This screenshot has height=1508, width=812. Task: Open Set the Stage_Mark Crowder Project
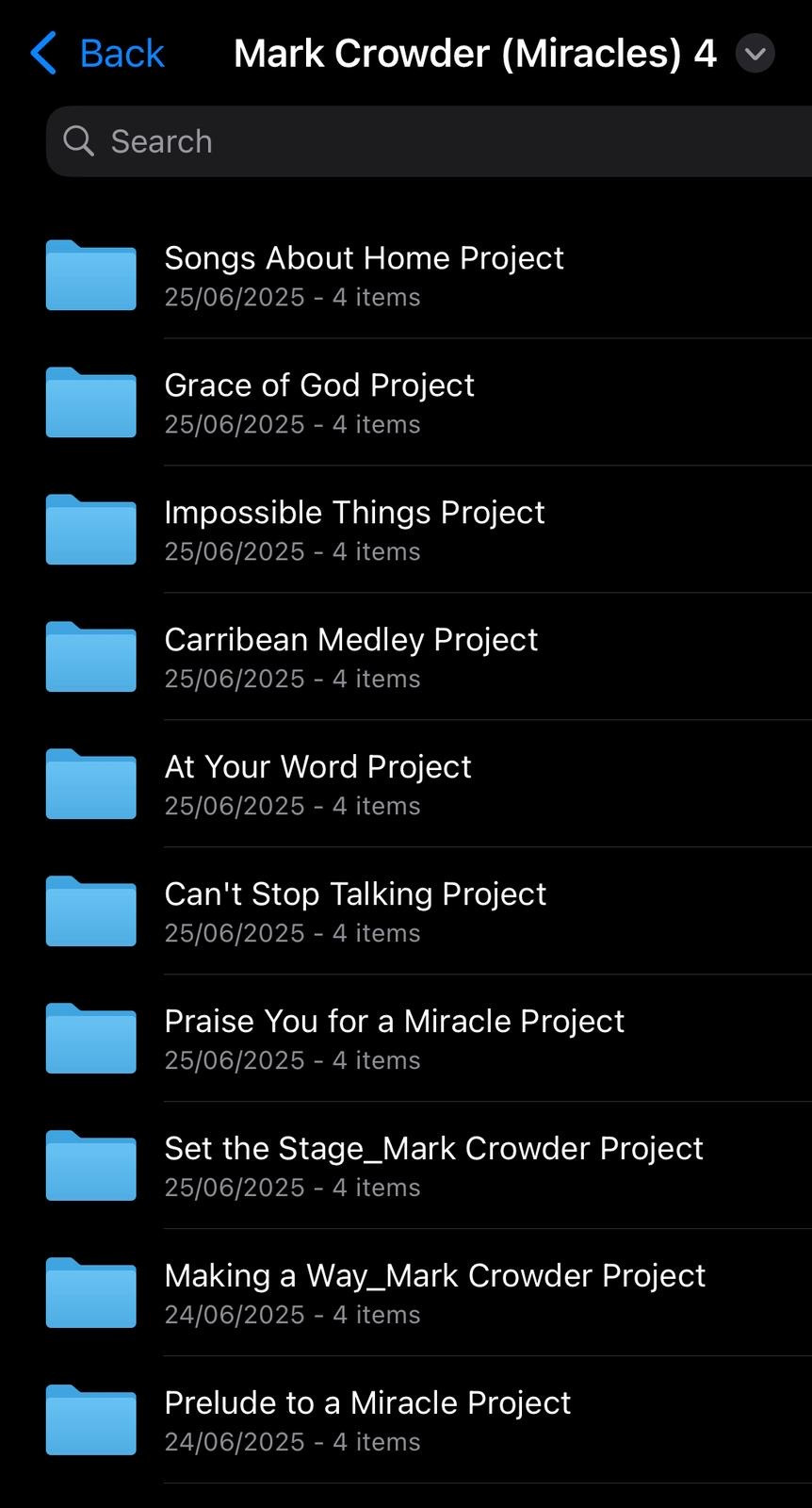tap(406, 1166)
